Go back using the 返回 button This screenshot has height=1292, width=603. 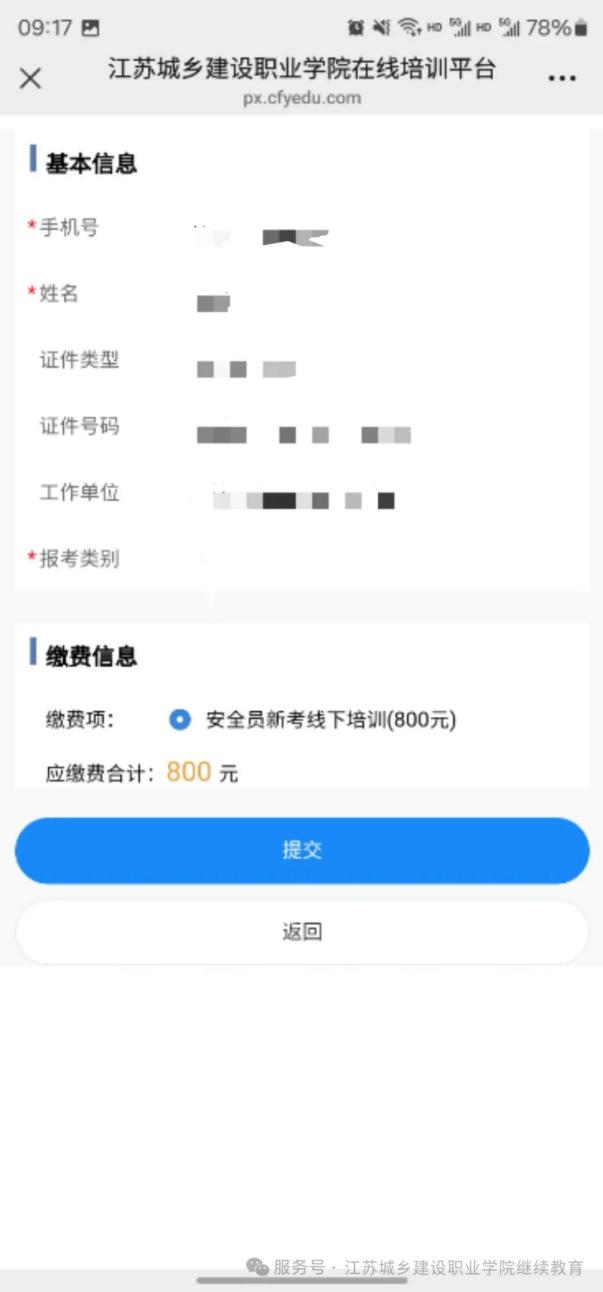(301, 933)
